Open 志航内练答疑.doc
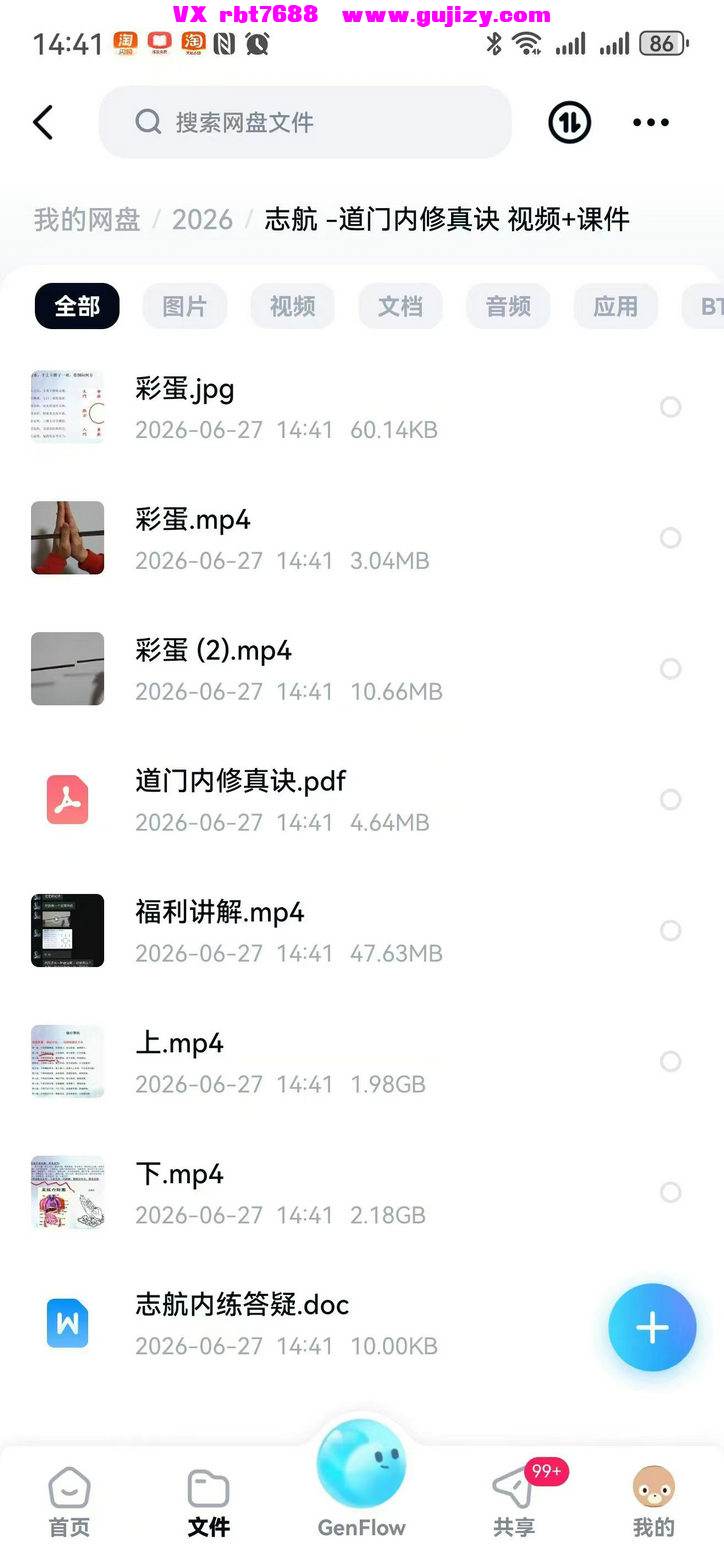Screen dimensions: 724x1558 [x=362, y=1323]
